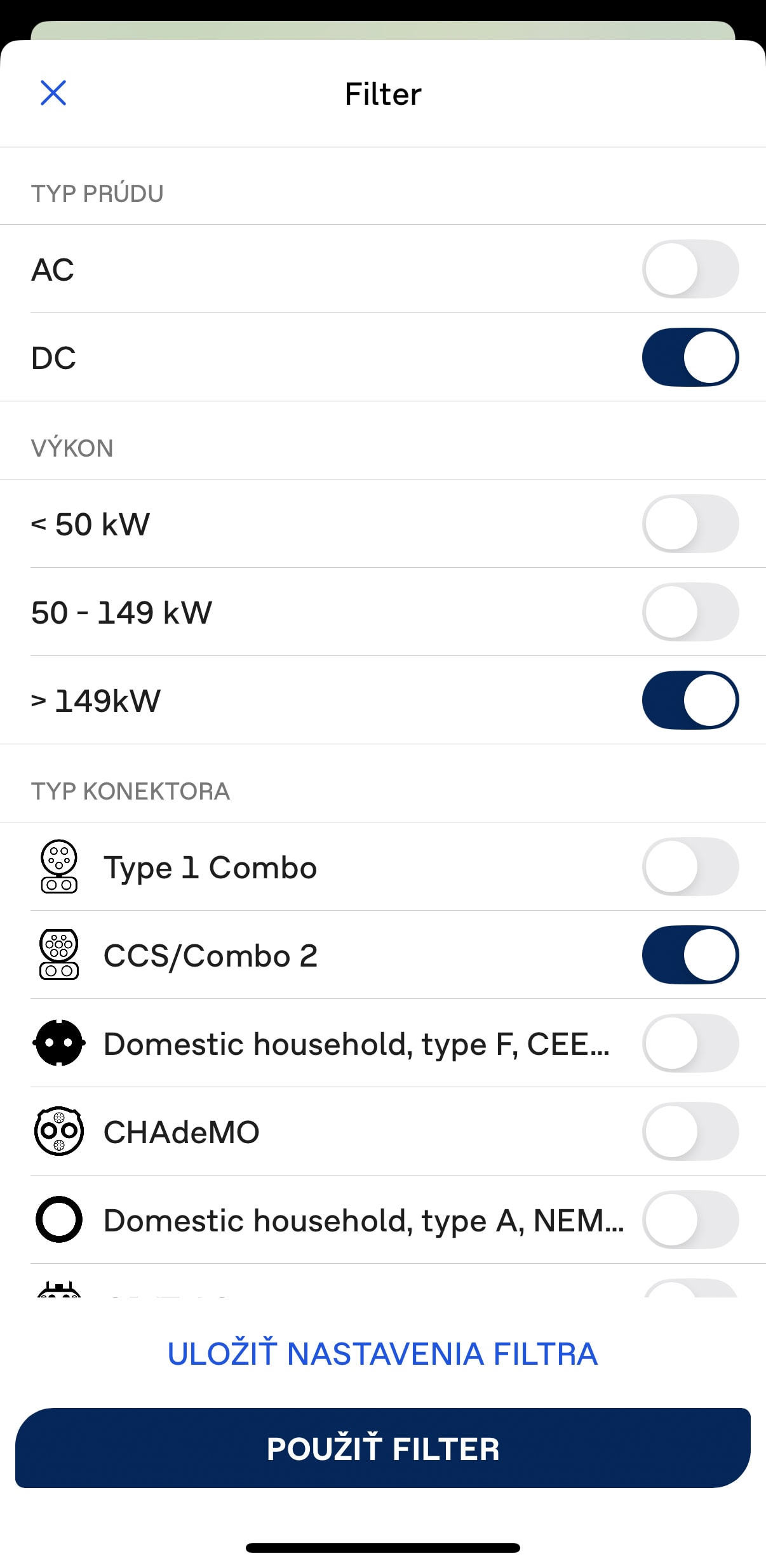Viewport: 766px width, 1568px height.
Task: Turn off the DC current type switch
Action: tap(690, 357)
